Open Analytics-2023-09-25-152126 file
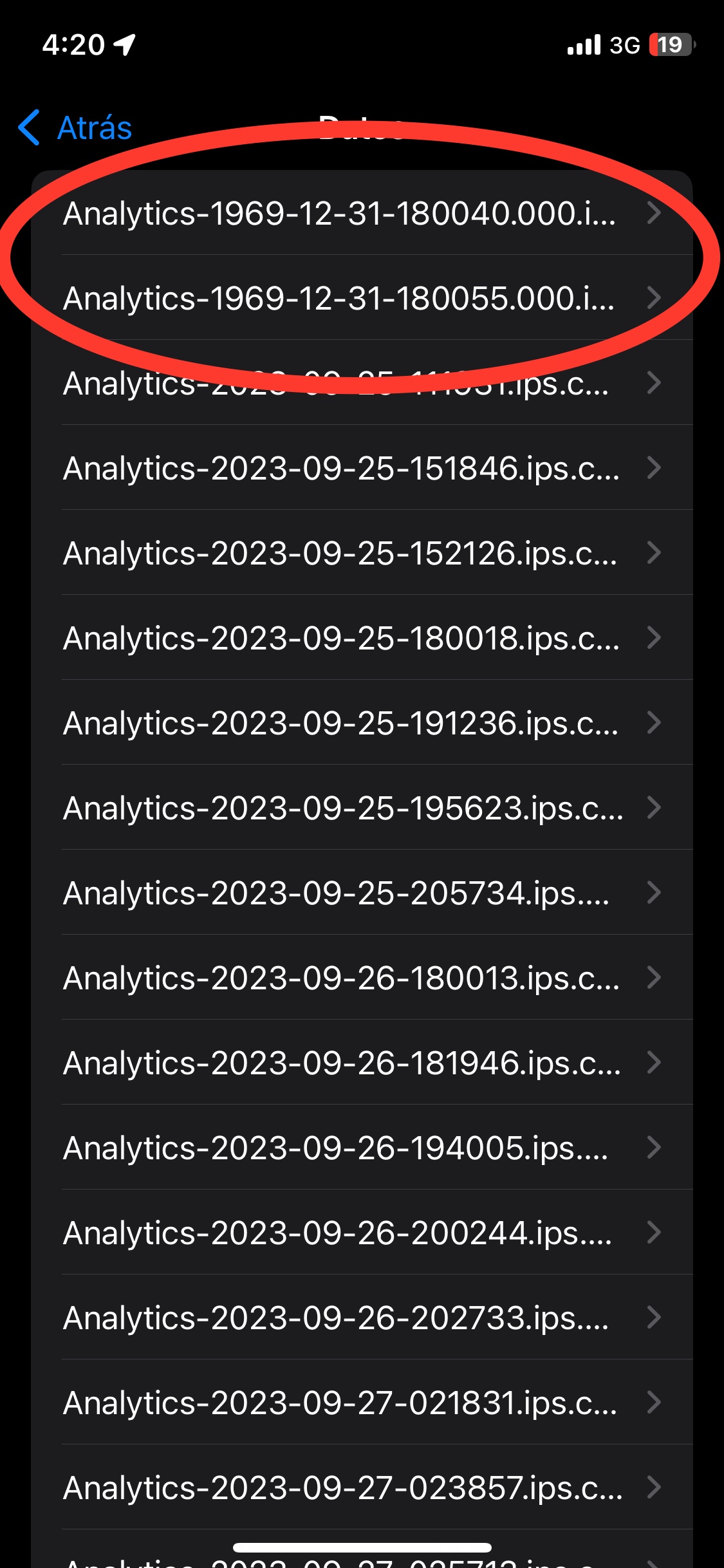 coord(362,553)
